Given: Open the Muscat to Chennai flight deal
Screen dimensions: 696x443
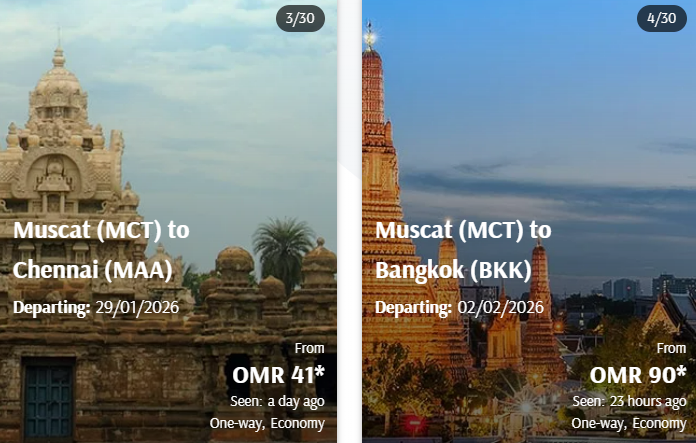Looking at the screenshot, I should [102, 250].
